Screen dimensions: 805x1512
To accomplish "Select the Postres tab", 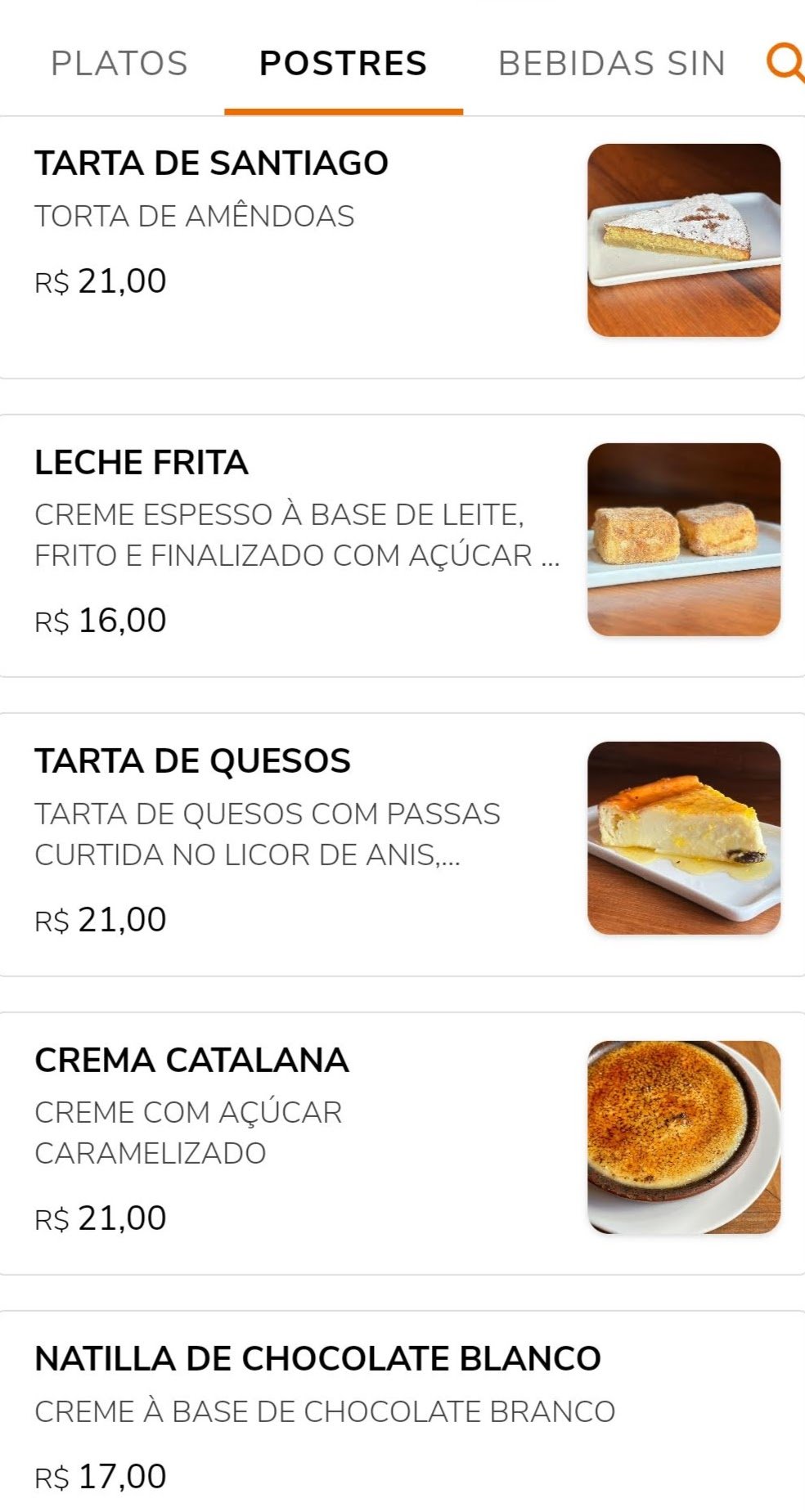I will [344, 64].
